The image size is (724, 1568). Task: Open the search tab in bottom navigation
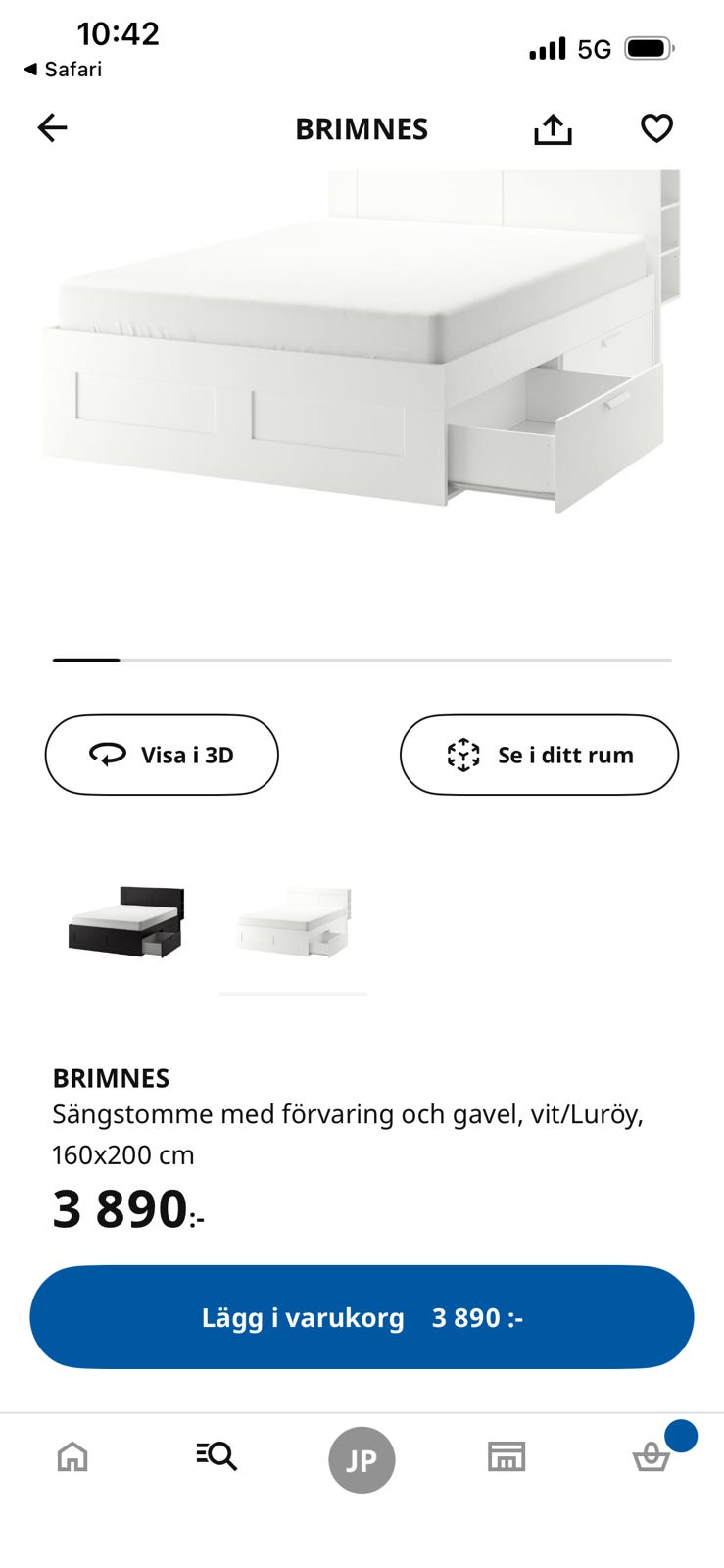coord(217,1457)
